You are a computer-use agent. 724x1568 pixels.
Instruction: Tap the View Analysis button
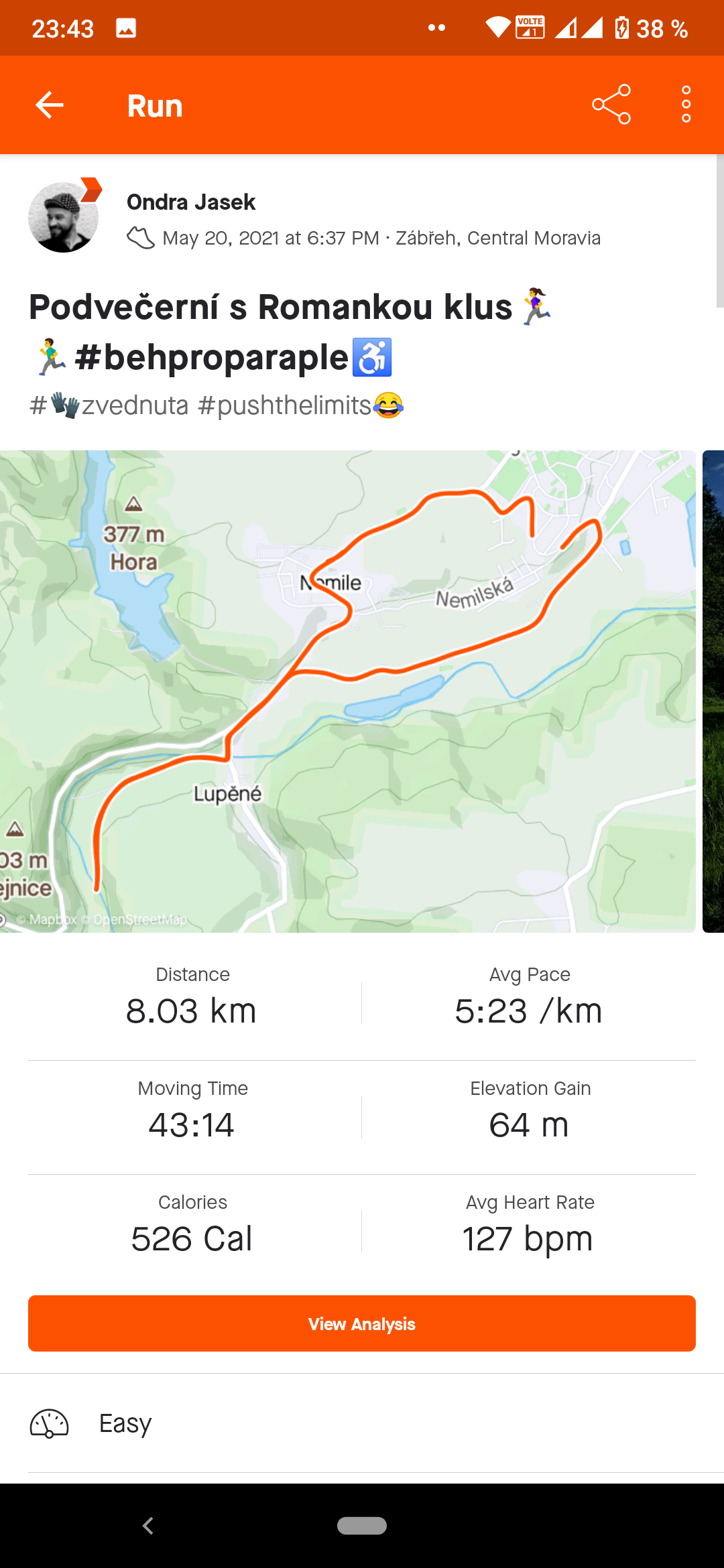[x=362, y=1323]
